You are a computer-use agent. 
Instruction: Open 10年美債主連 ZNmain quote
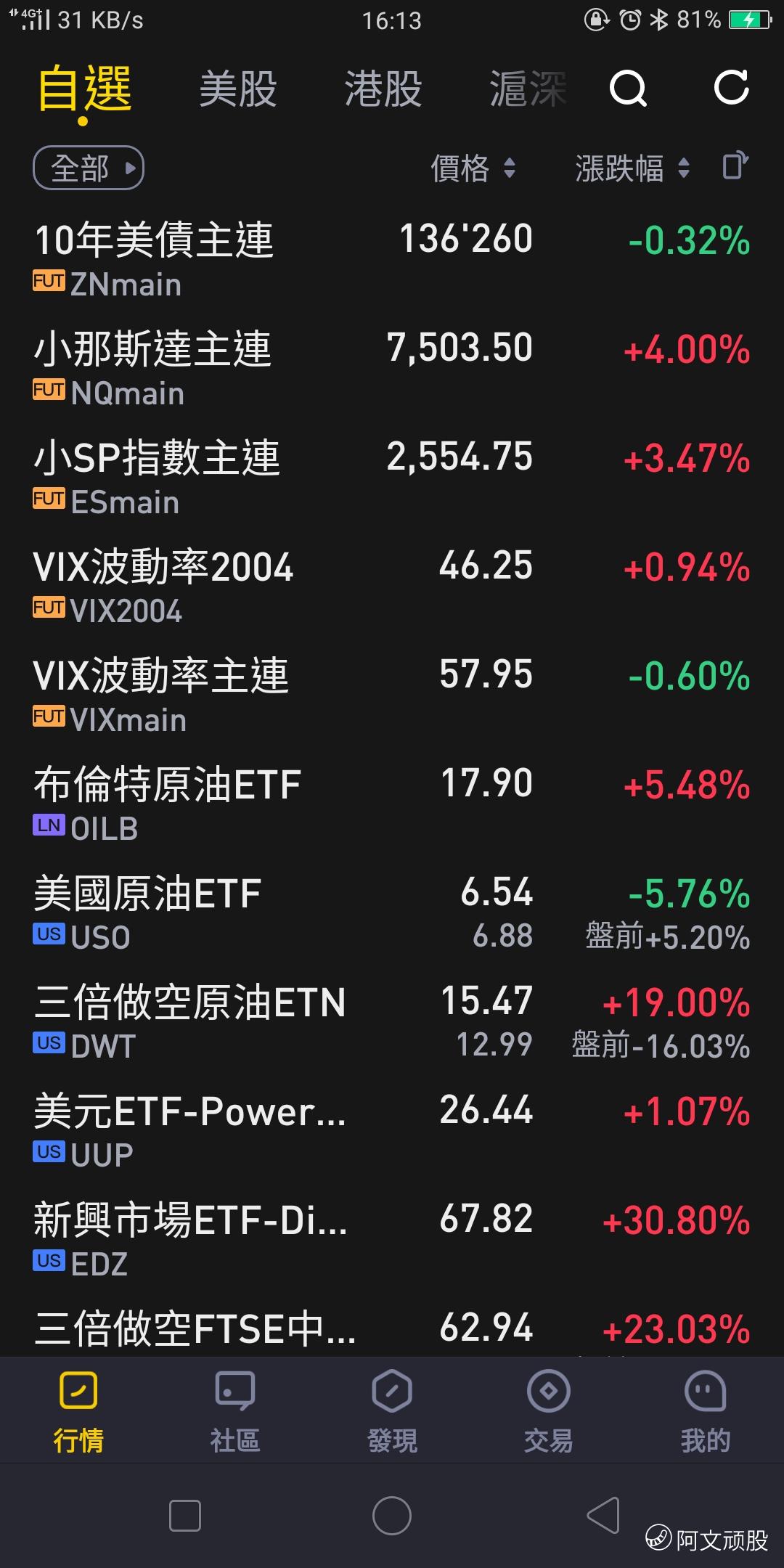tap(392, 260)
